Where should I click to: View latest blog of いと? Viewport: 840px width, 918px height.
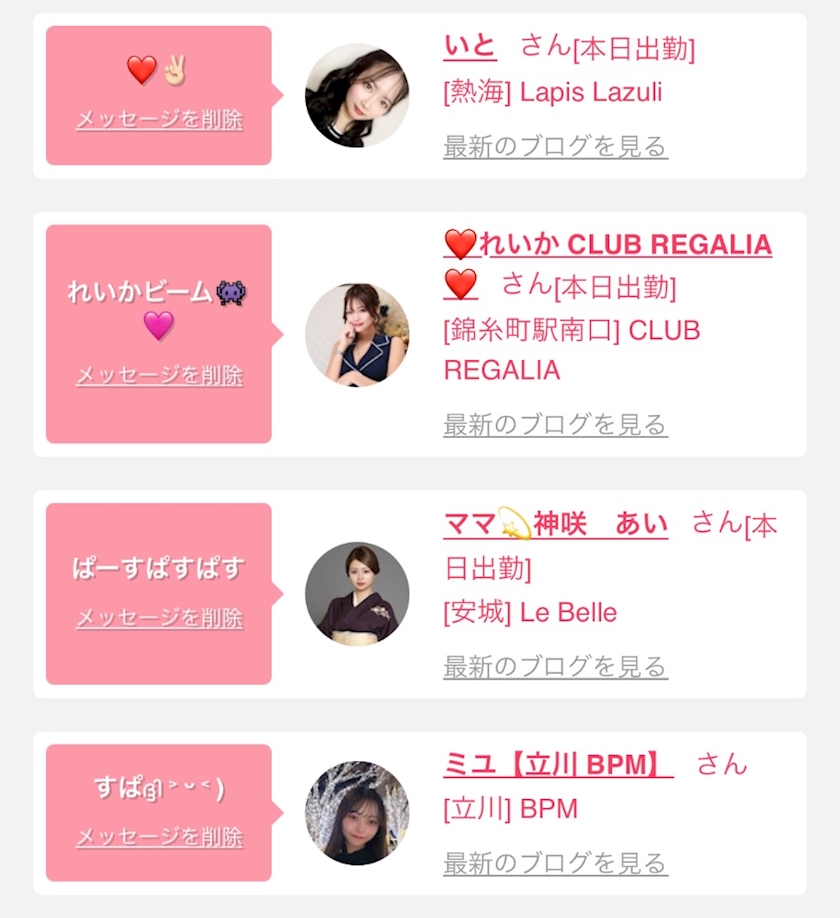[555, 147]
